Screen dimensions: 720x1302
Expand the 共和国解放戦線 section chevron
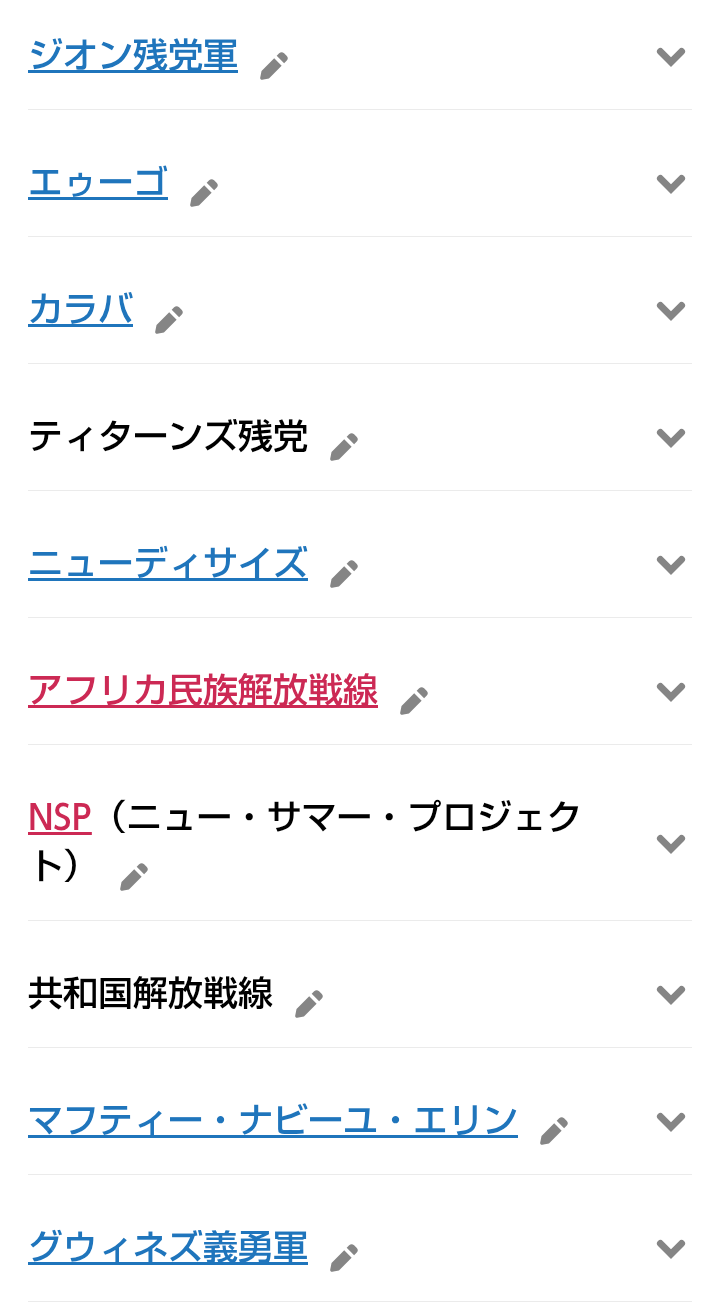[670, 994]
